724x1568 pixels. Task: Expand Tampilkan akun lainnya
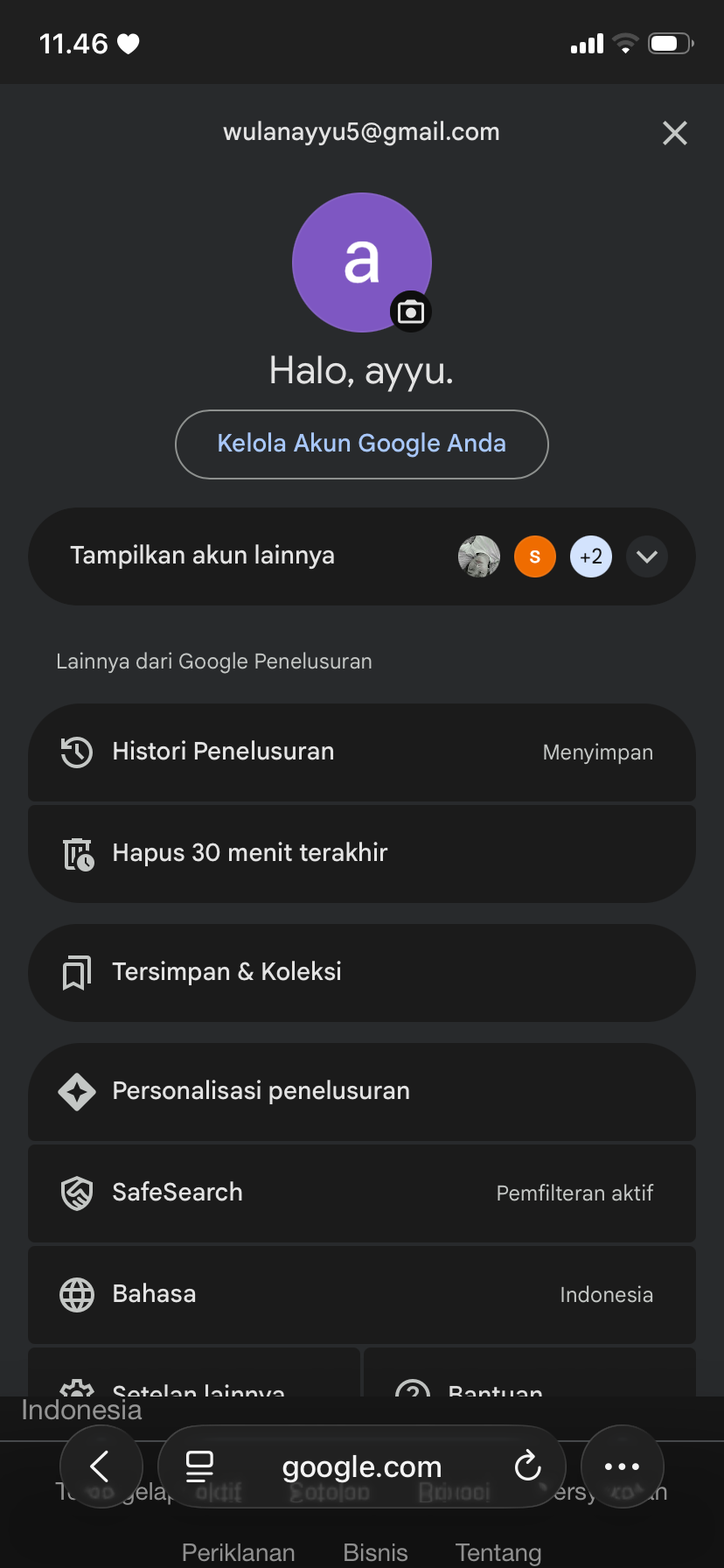click(646, 556)
